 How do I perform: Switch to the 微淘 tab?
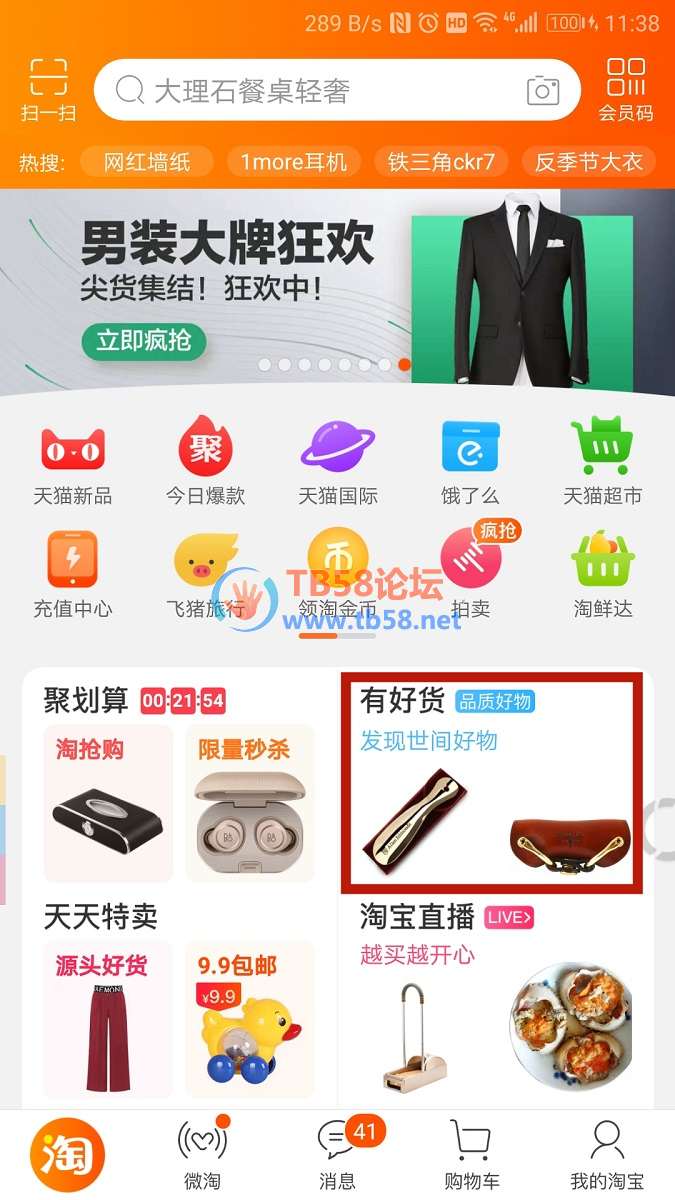coord(202,1153)
